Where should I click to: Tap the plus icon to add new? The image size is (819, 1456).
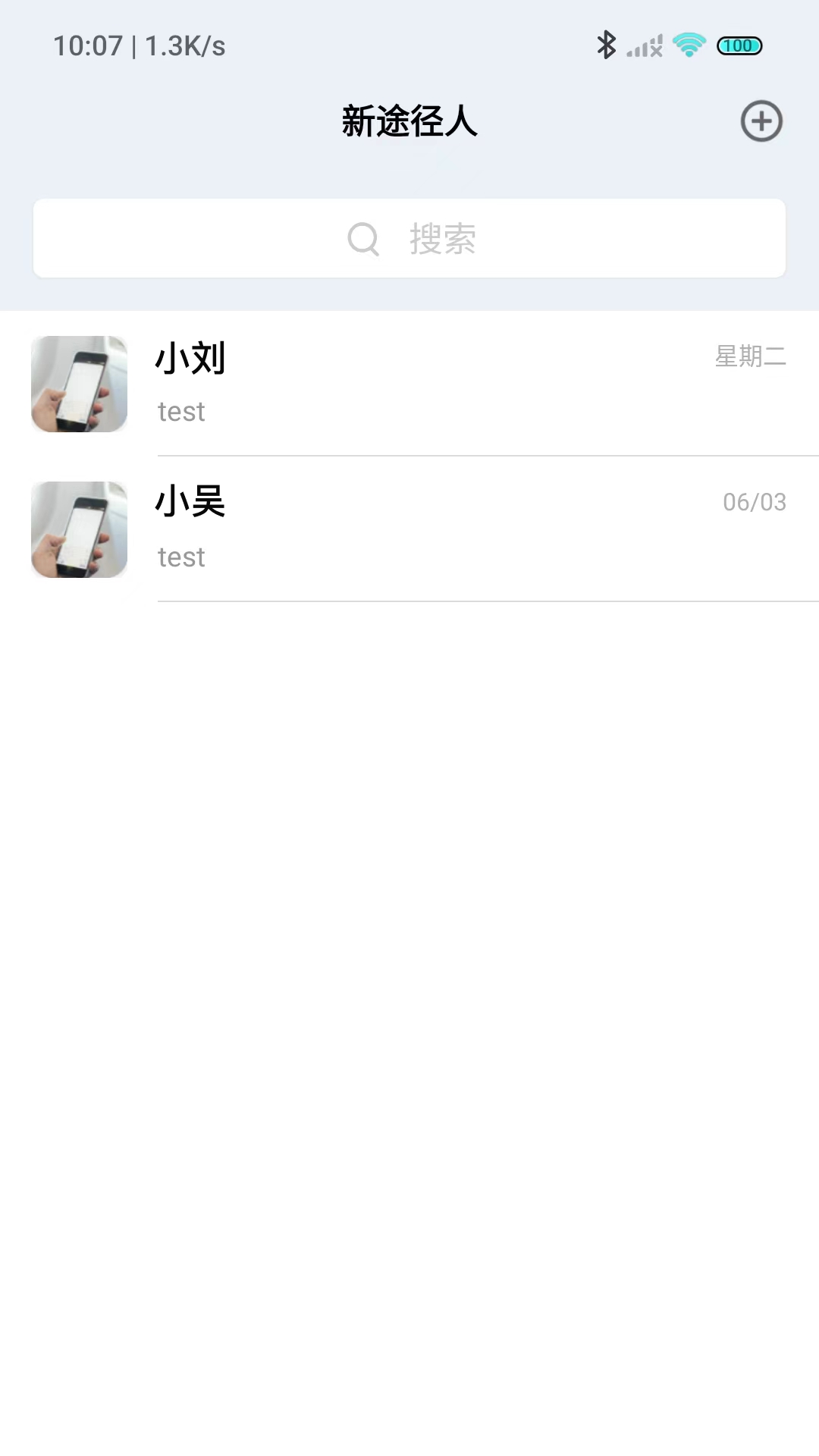761,121
